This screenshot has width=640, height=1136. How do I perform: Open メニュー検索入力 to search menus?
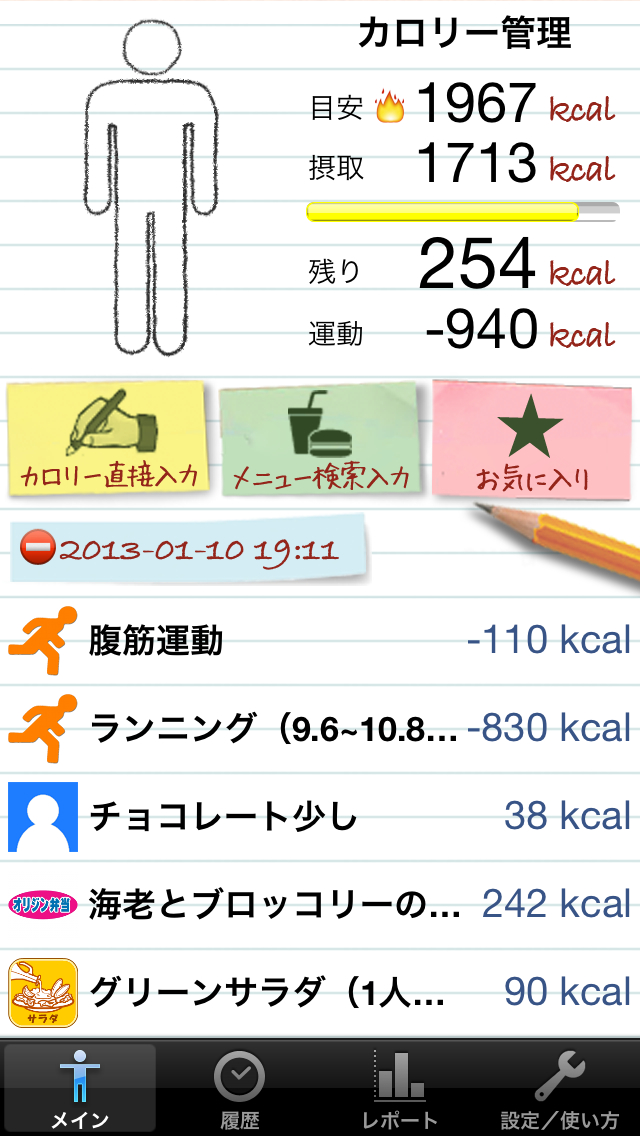(x=319, y=442)
